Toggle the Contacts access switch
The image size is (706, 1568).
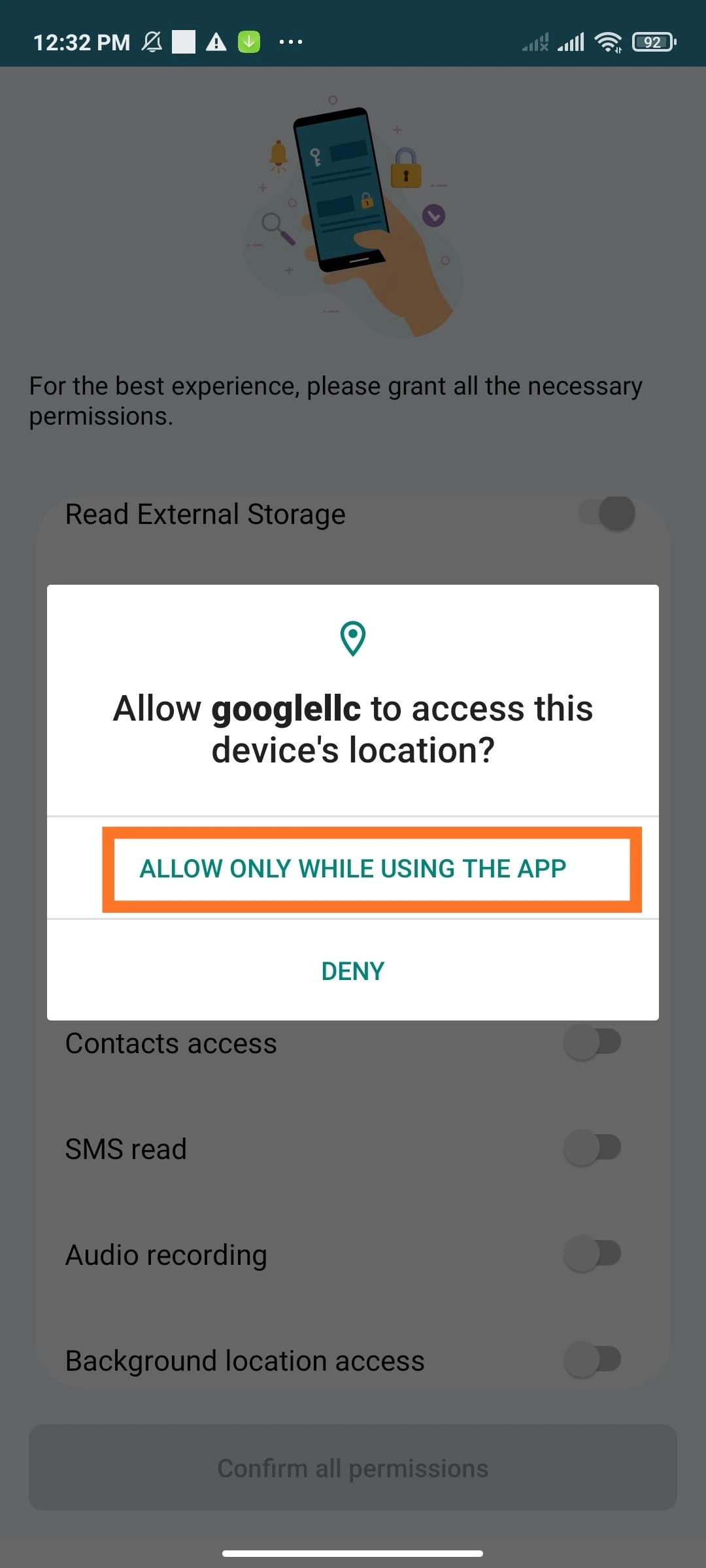592,1042
